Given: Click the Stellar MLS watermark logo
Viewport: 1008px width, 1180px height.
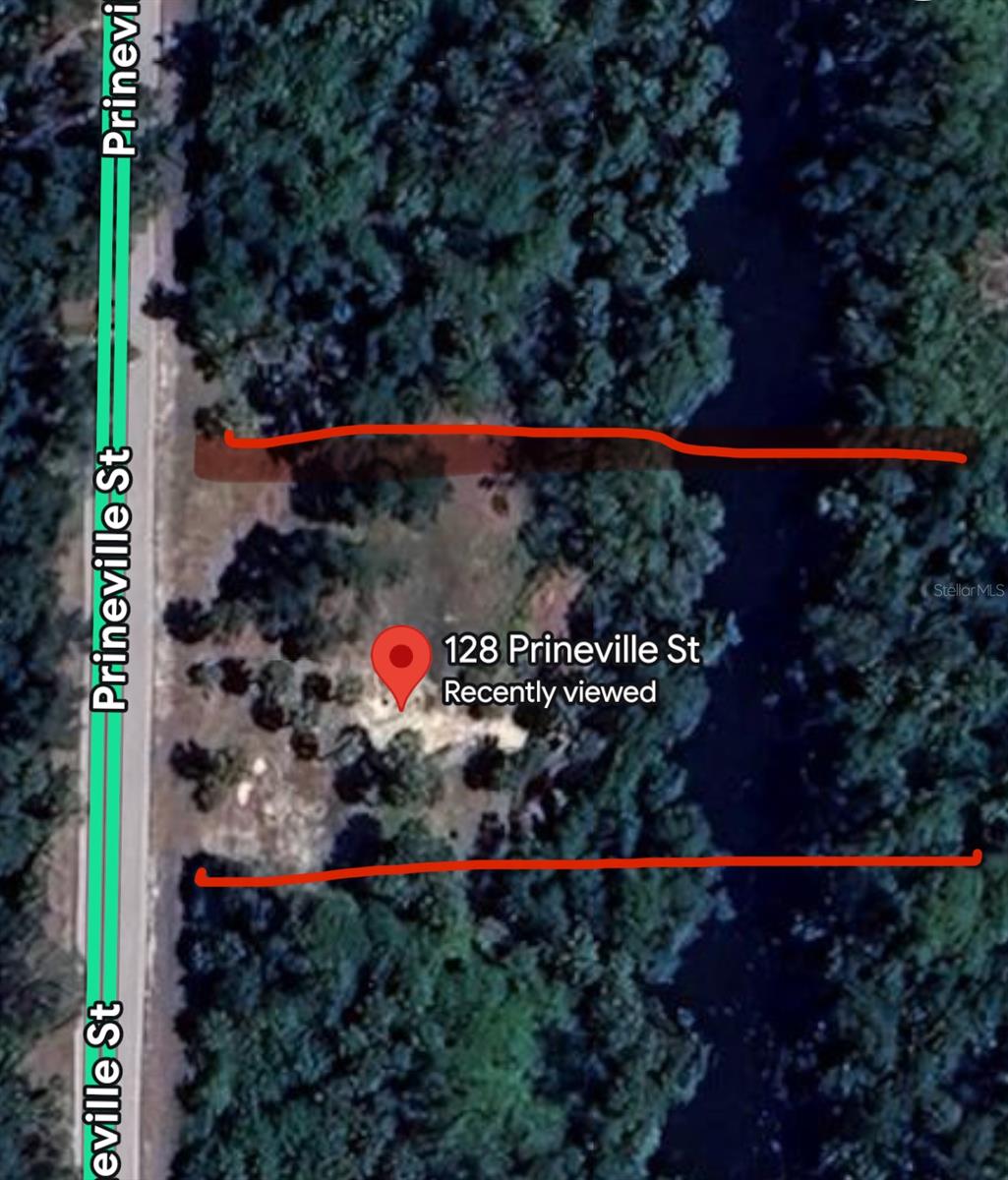Looking at the screenshot, I should 969,591.
